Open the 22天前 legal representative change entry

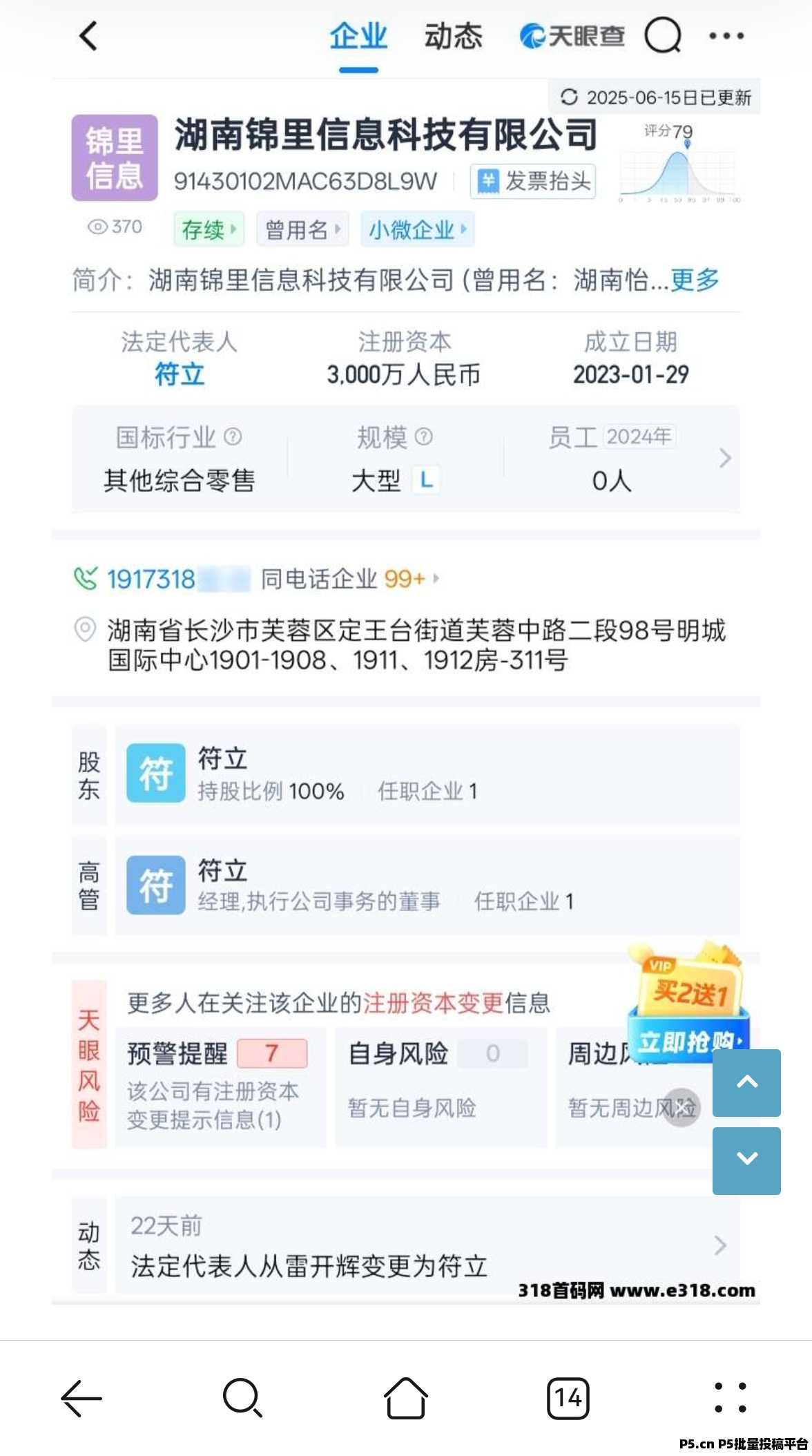tap(427, 1245)
